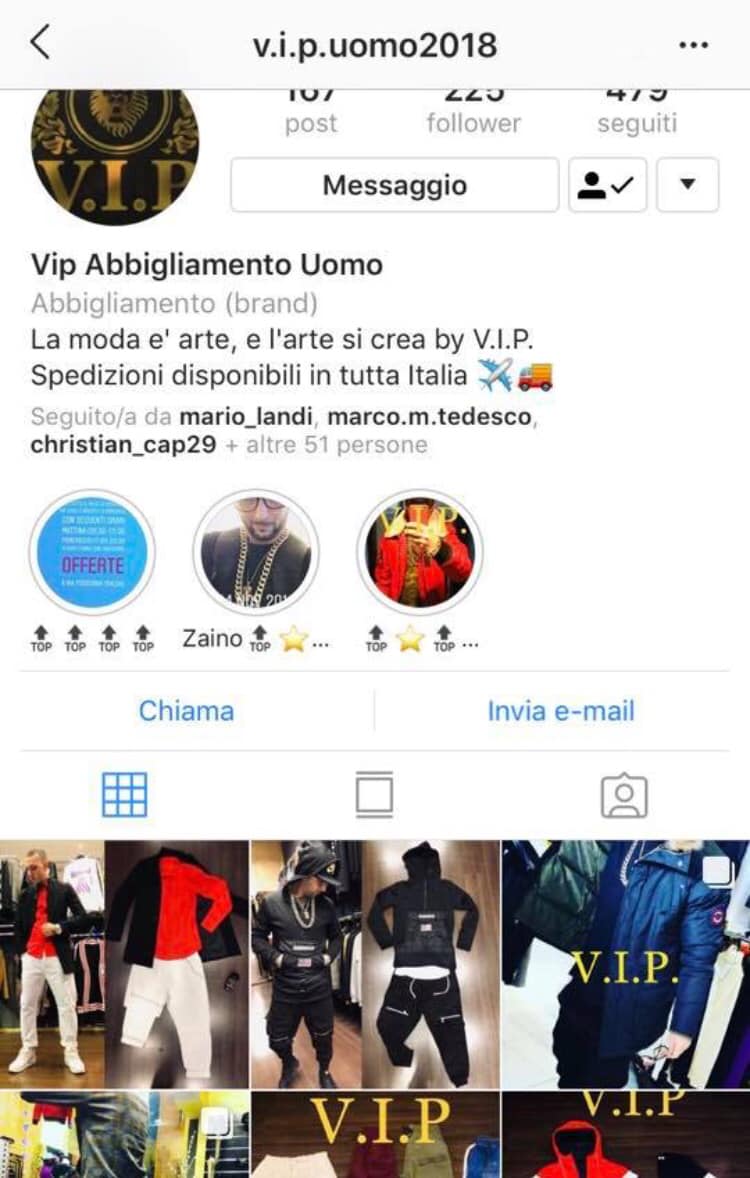Open the three-dot overflow menu
Screen dimensions: 750x1178
(x=693, y=45)
